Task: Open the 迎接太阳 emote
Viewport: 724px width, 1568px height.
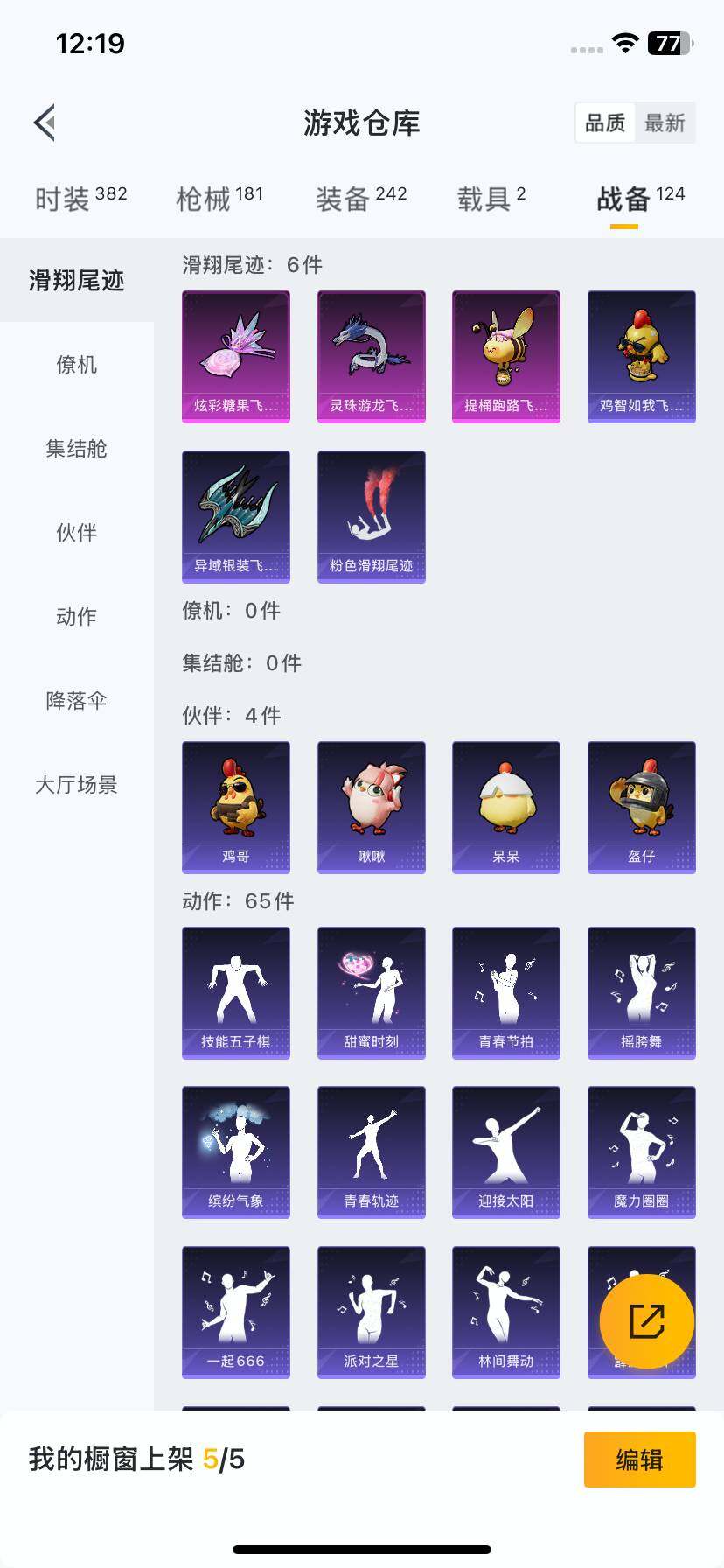Action: [505, 1151]
